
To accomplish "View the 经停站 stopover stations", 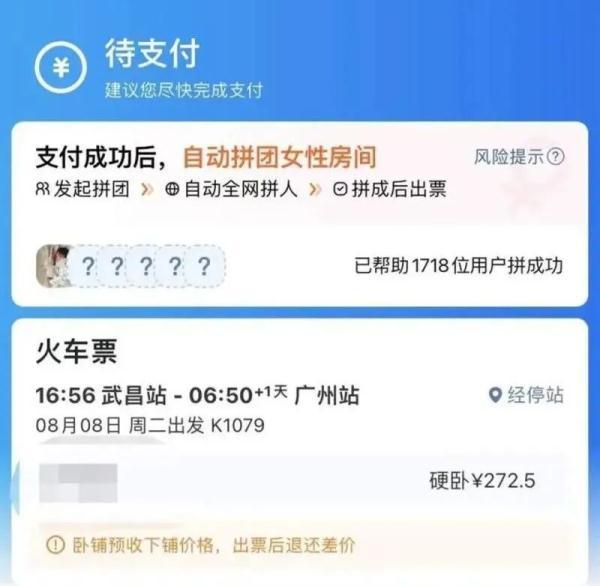I will tap(526, 395).
